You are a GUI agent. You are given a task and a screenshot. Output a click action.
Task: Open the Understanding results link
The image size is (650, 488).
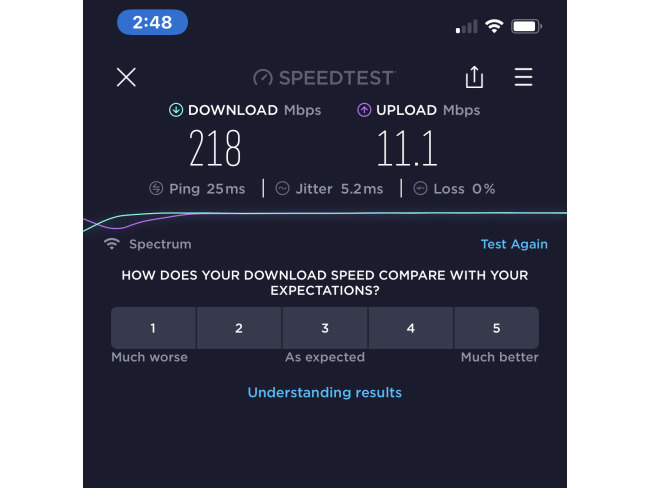coord(325,392)
